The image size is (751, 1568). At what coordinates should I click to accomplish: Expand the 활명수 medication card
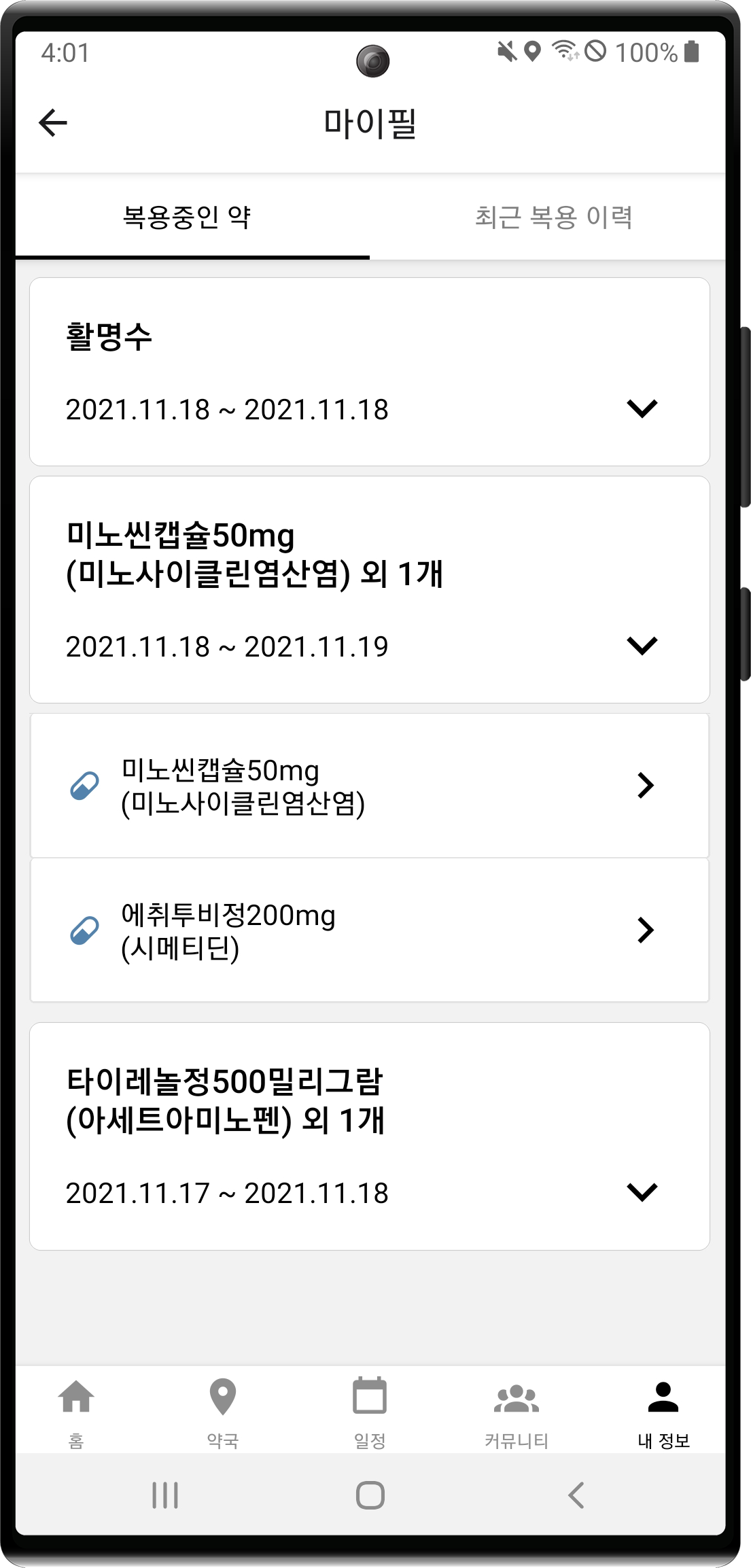(642, 408)
